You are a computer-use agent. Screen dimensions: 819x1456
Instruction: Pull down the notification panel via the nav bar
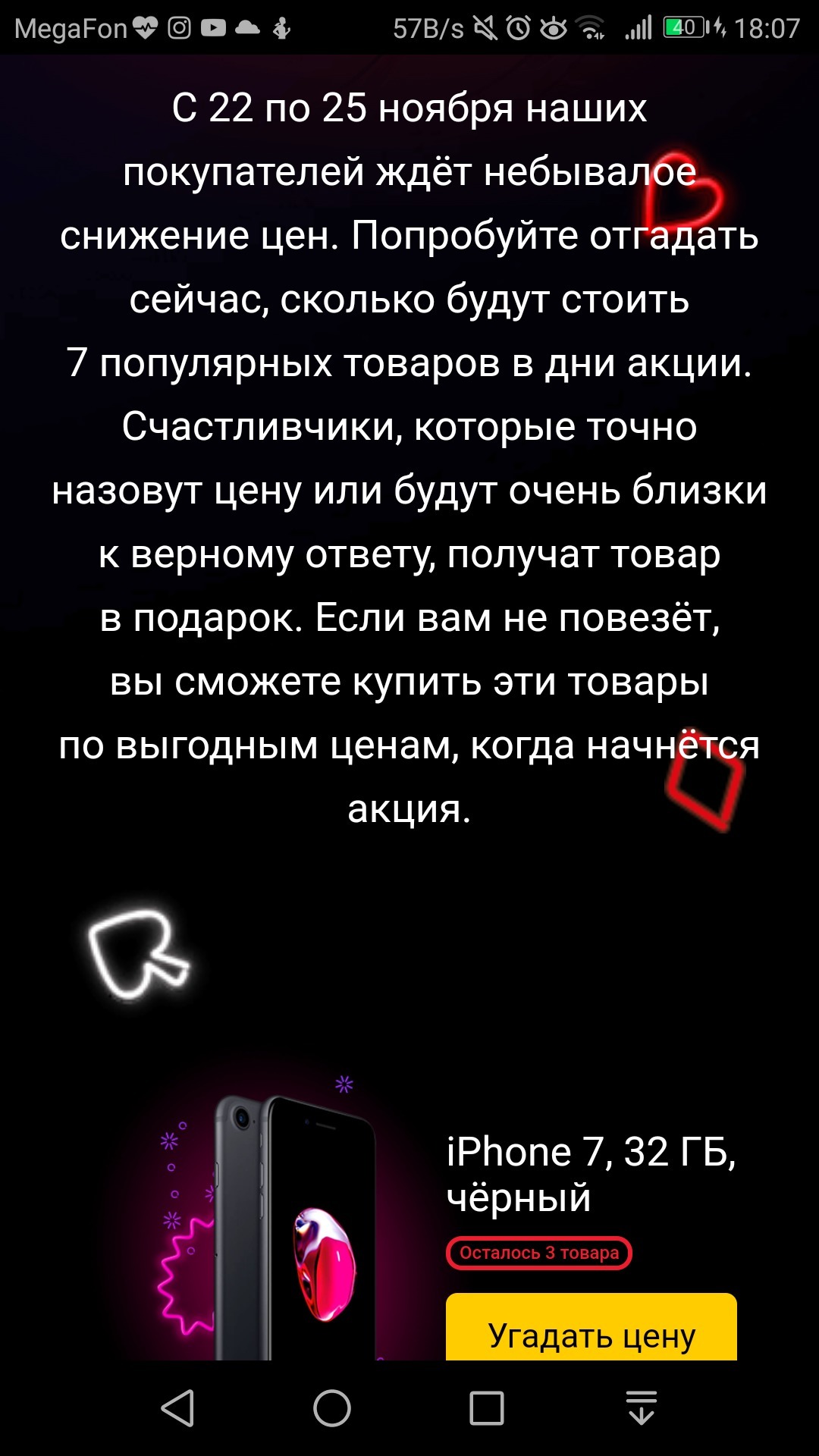(642, 1408)
